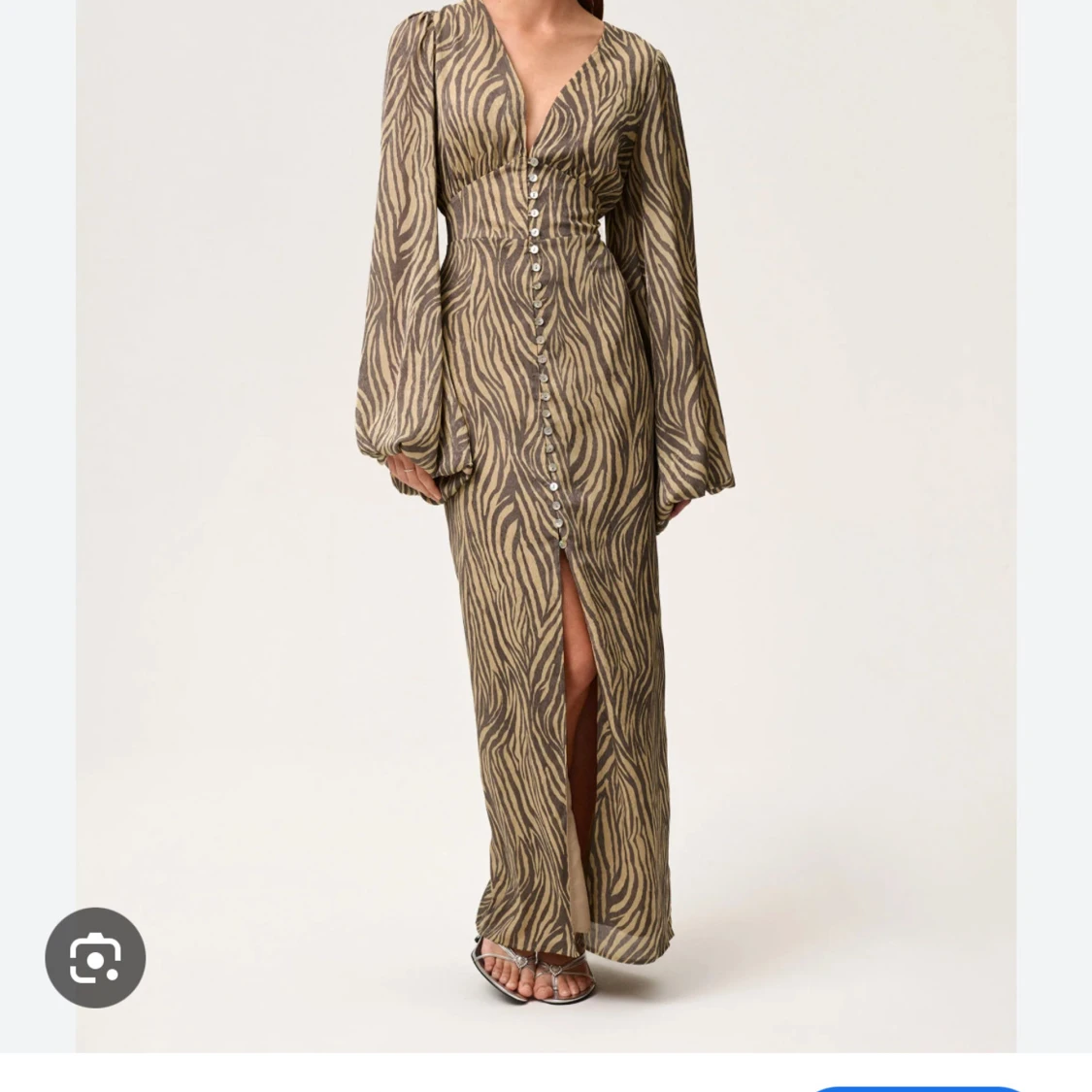Search this image with Google Lens

click(x=95, y=957)
